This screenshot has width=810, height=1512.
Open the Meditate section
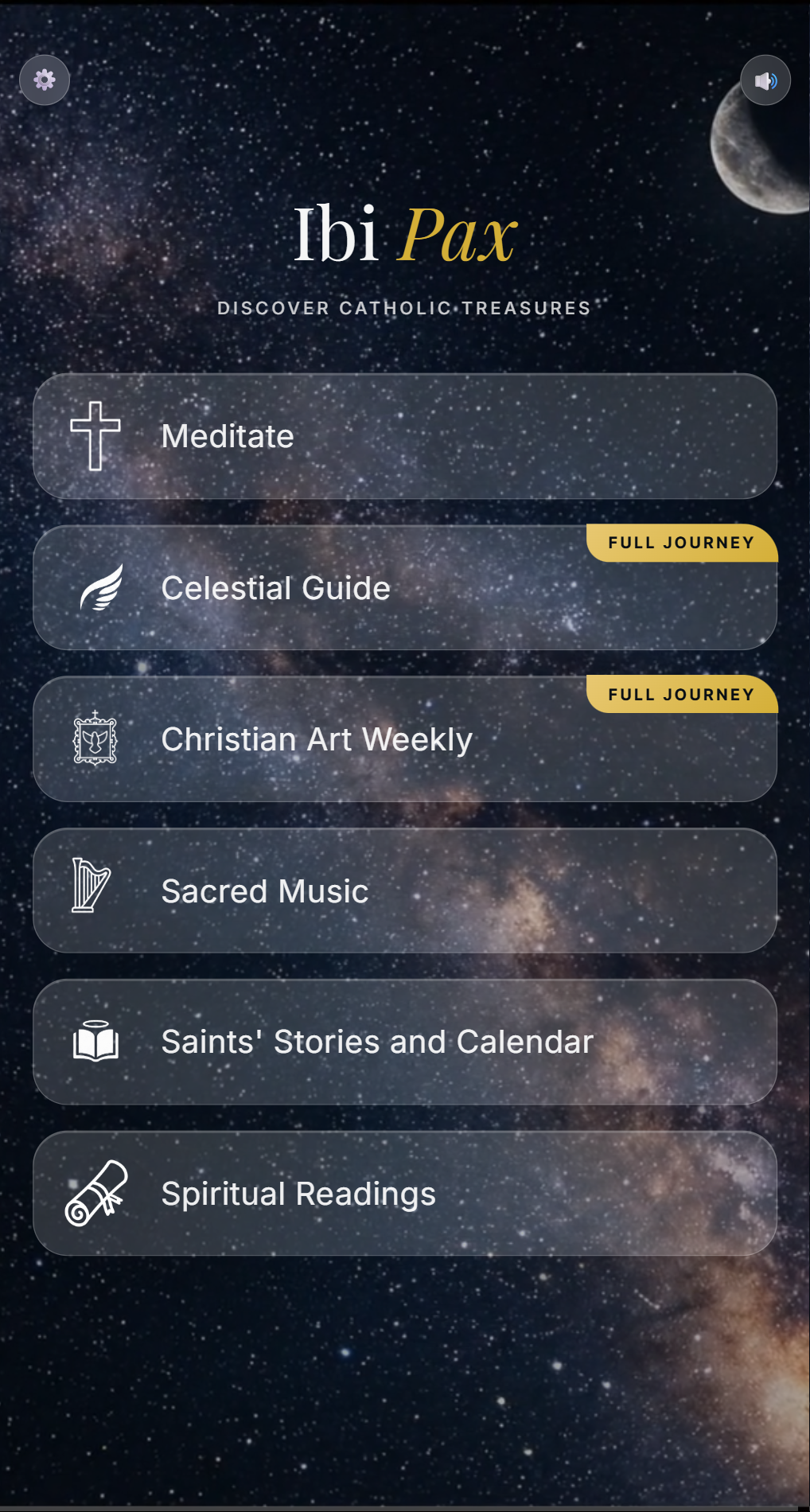404,435
